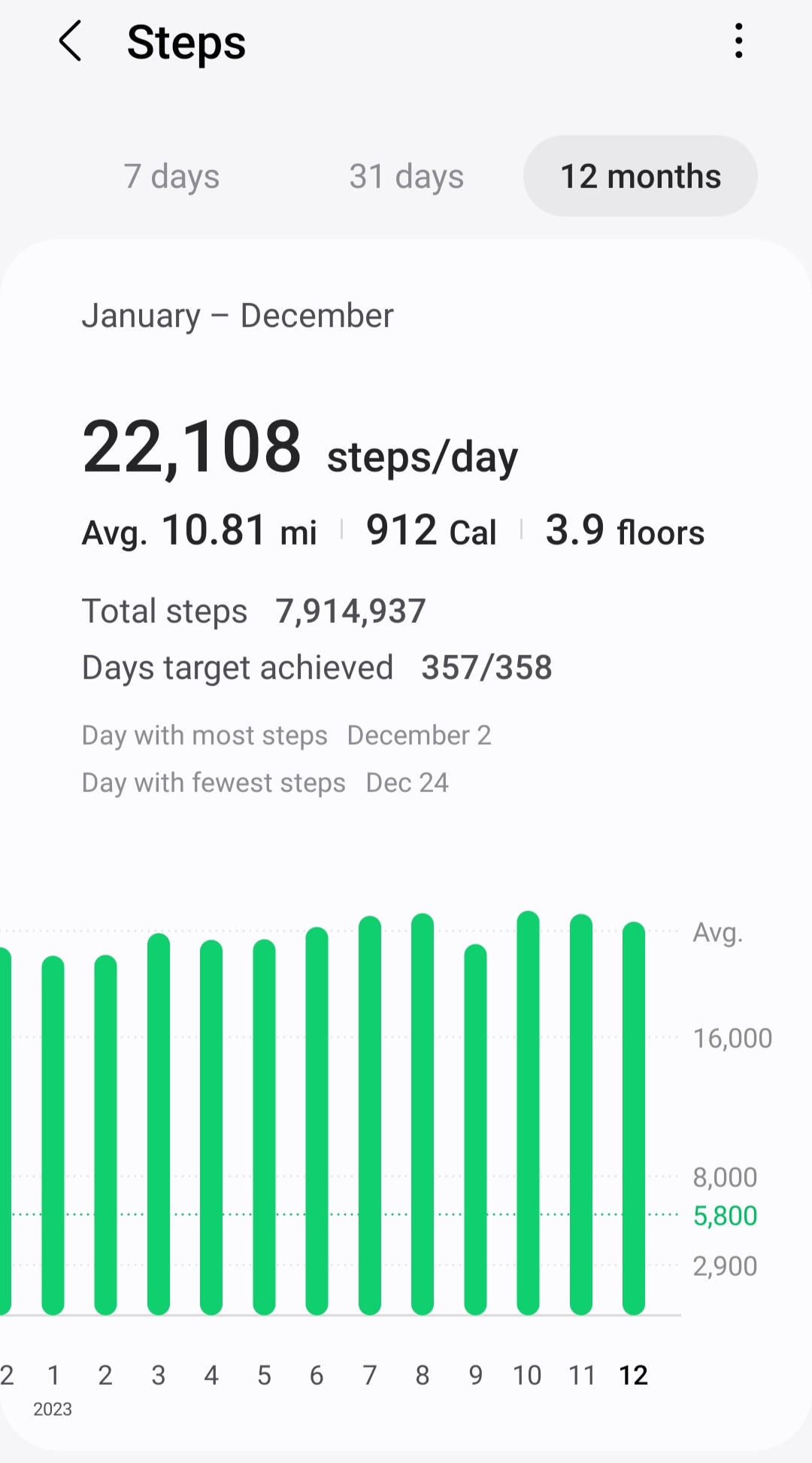812x1463 pixels.
Task: Select the 12 months view
Action: click(x=641, y=176)
